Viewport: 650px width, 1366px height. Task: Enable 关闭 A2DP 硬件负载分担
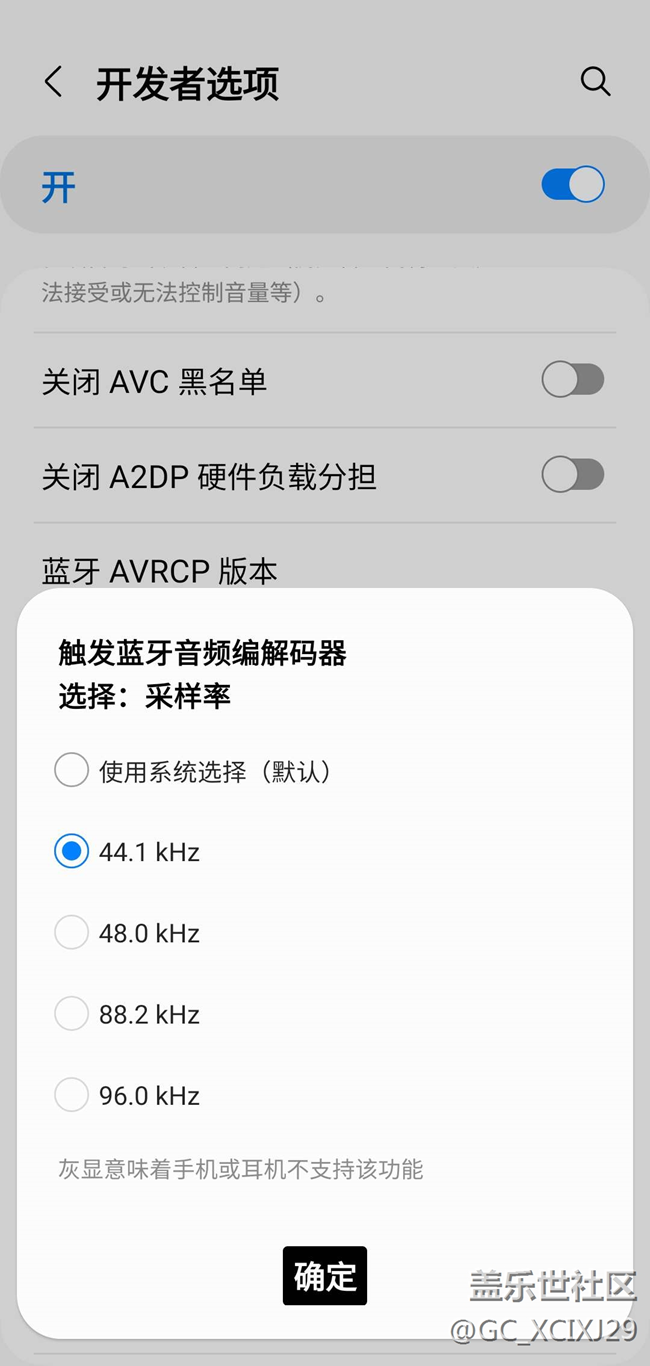pos(573,475)
